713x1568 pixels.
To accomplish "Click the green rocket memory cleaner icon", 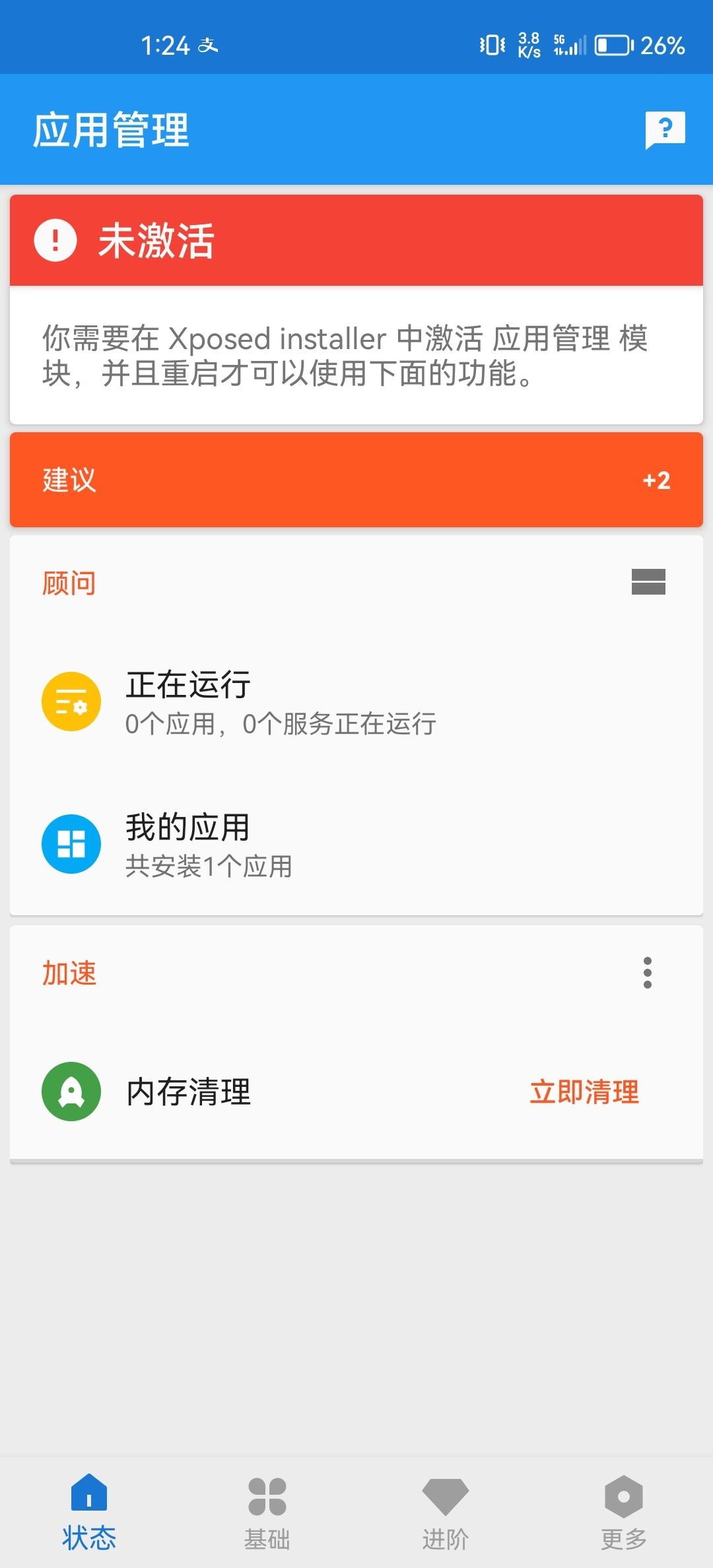I will pyautogui.click(x=71, y=1092).
